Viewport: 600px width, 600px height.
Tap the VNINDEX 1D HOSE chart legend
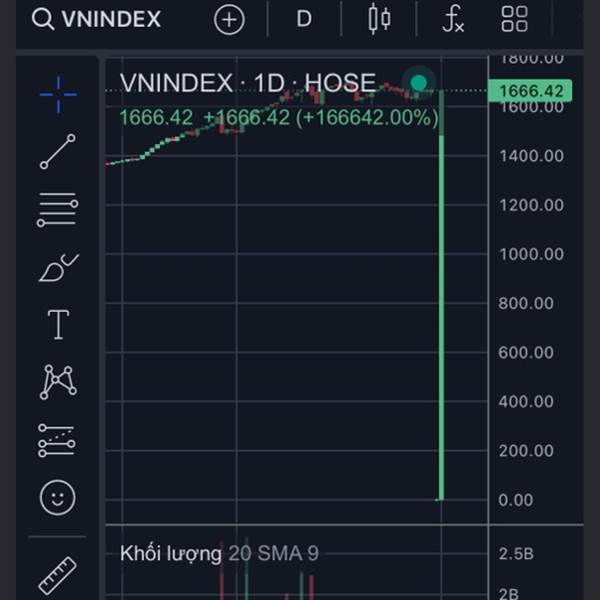point(247,83)
